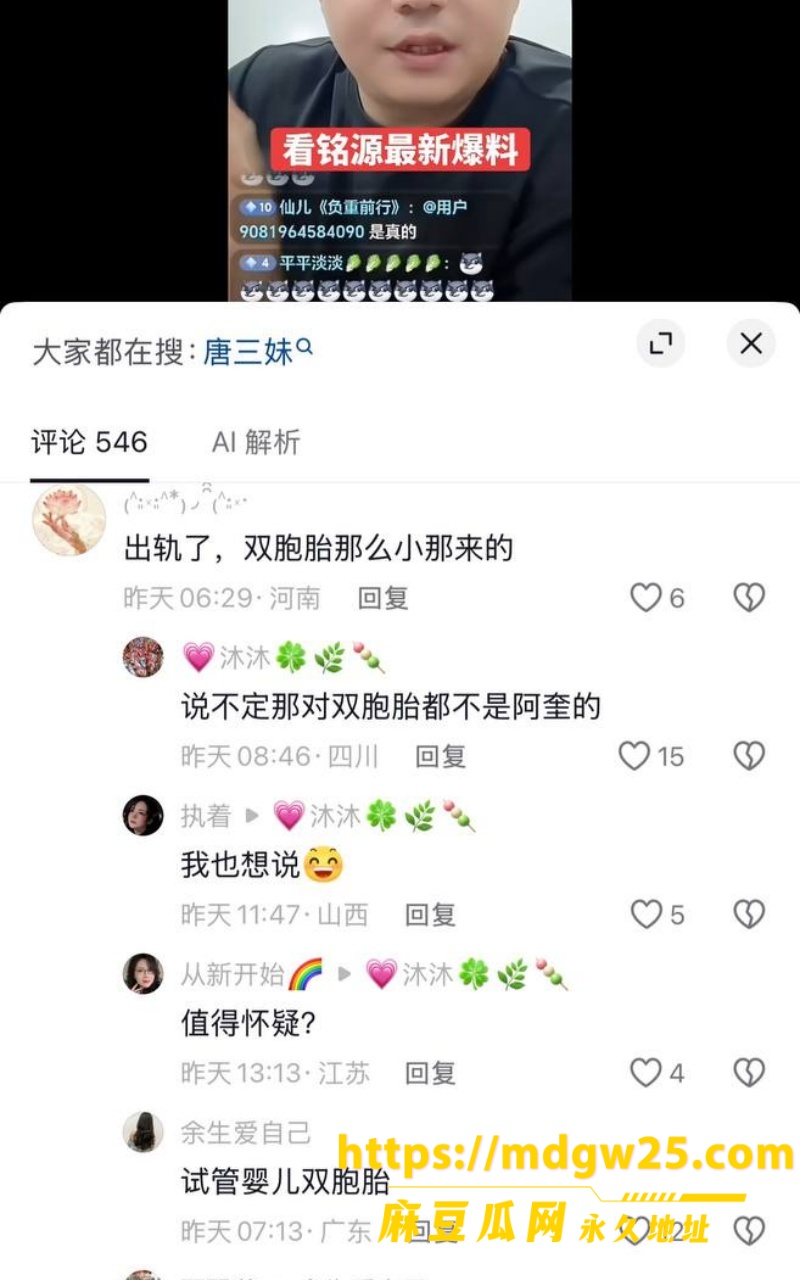Like the comment 出轨了，双胞胎那么小那来的
Image resolution: width=800 pixels, height=1280 pixels.
click(x=646, y=598)
